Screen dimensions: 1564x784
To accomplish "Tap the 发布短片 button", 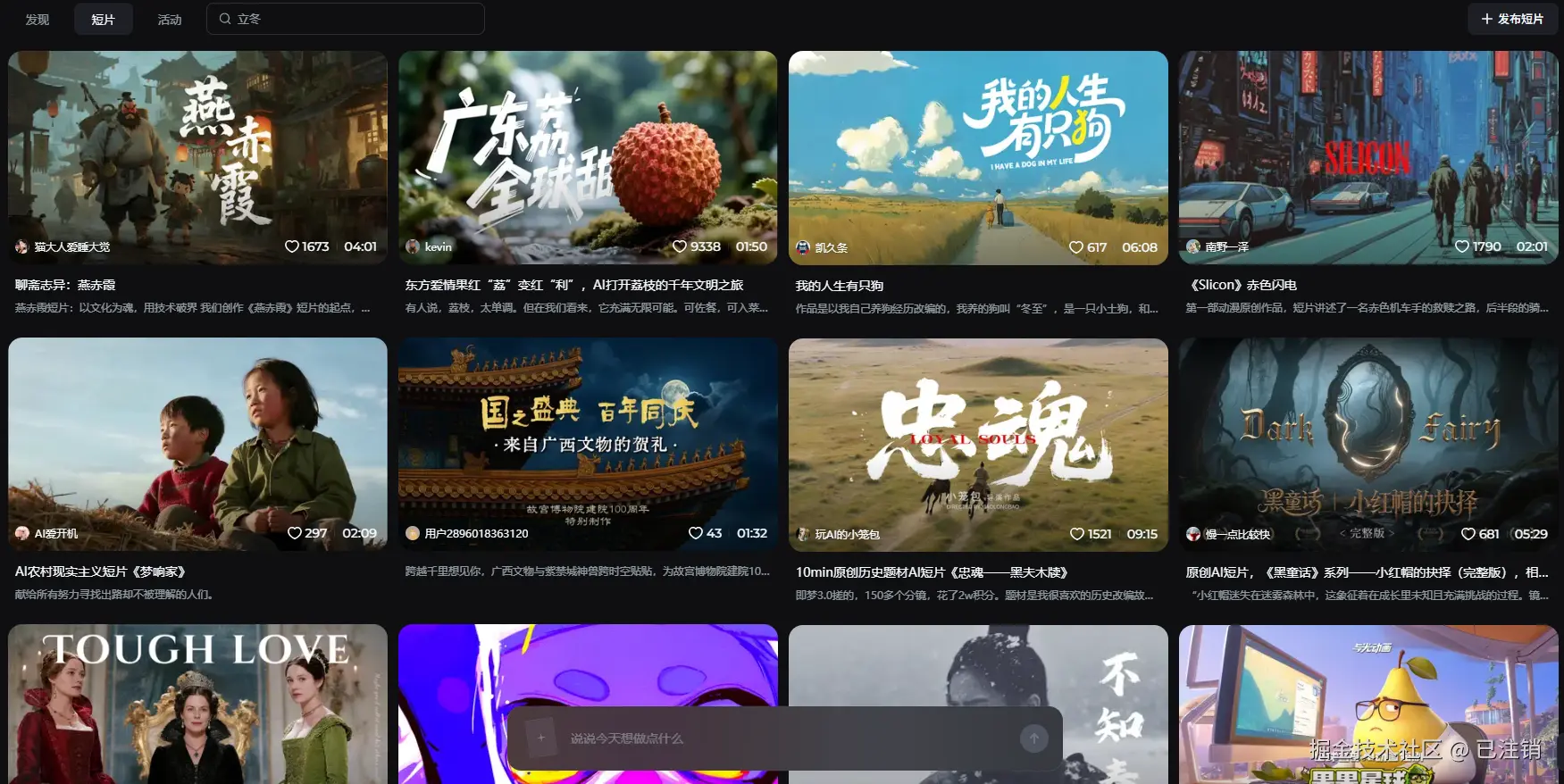I will [x=1512, y=19].
